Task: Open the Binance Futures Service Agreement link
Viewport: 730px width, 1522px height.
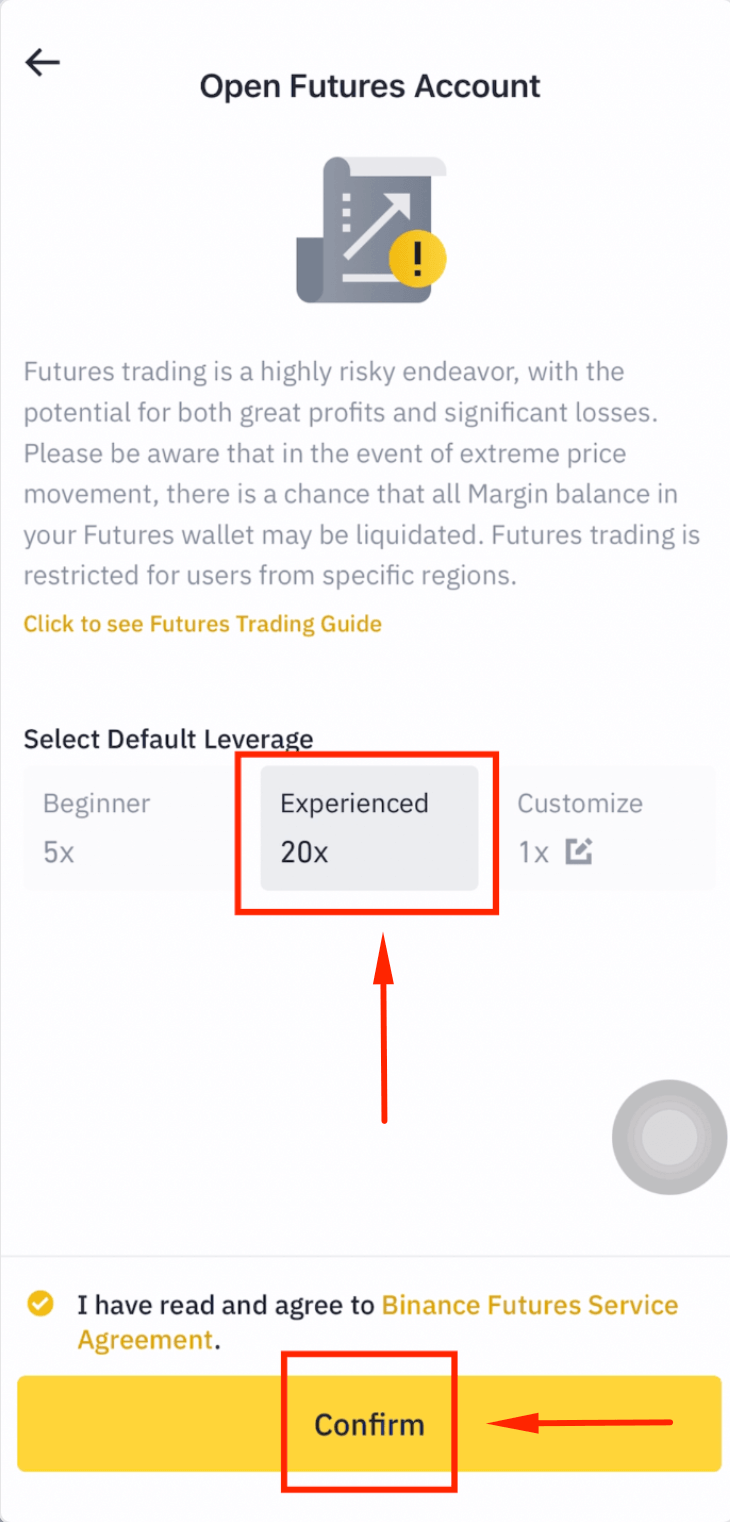Action: 528,1305
